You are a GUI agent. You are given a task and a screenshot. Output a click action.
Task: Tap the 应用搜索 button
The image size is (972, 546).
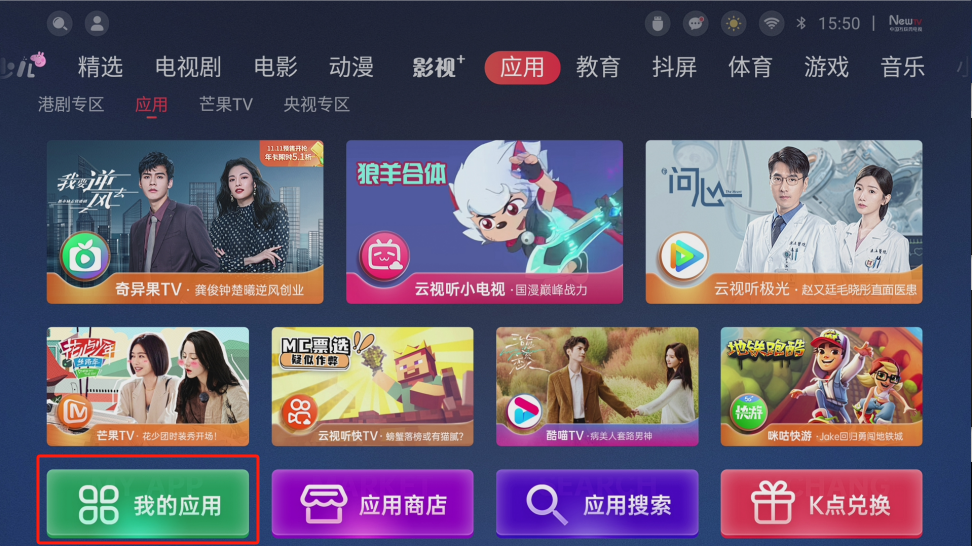(x=597, y=504)
